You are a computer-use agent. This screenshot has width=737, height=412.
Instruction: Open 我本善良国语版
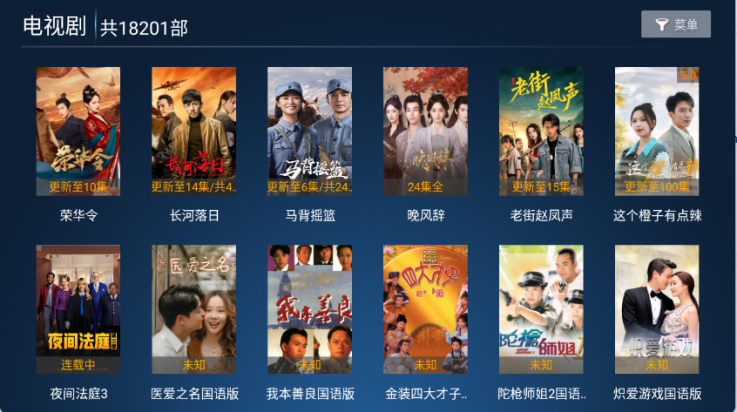[310, 309]
